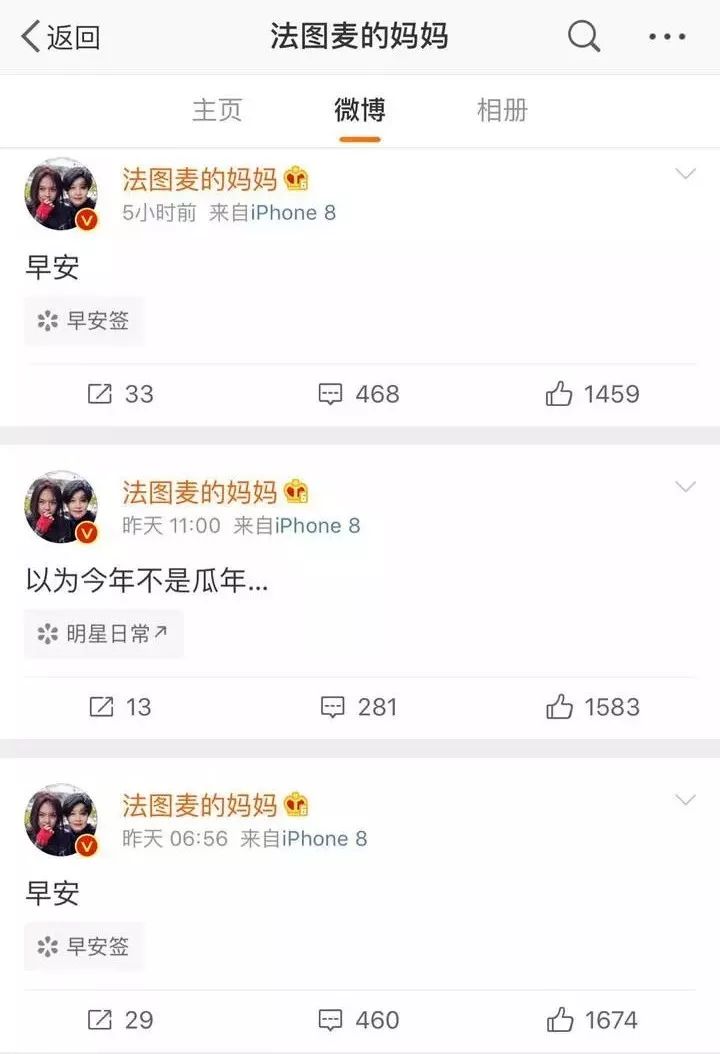The image size is (720, 1054).
Task: Open the search magnifier icon
Action: (x=584, y=37)
